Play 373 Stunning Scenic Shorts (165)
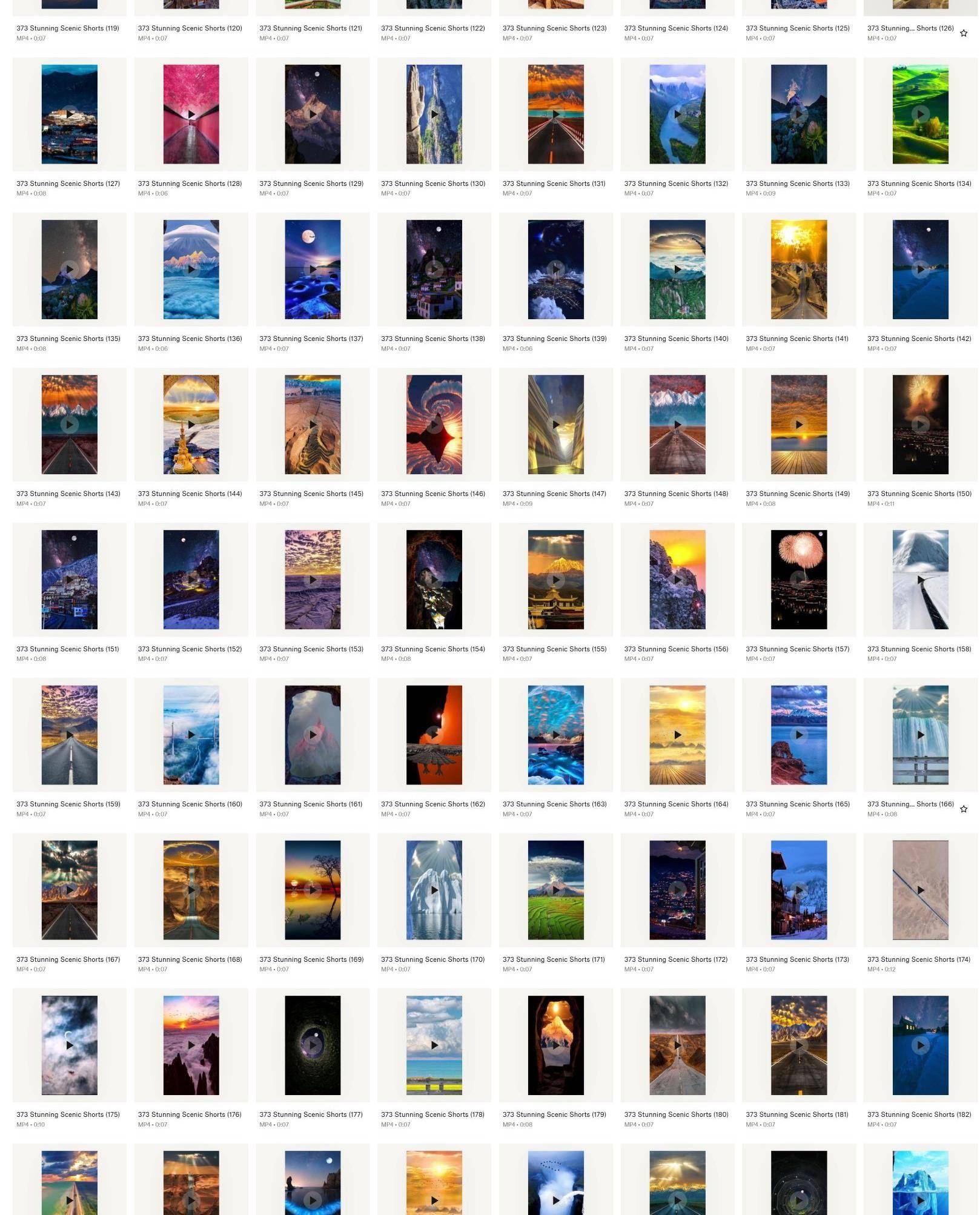Viewport: 980px width, 1215px height. [x=798, y=735]
